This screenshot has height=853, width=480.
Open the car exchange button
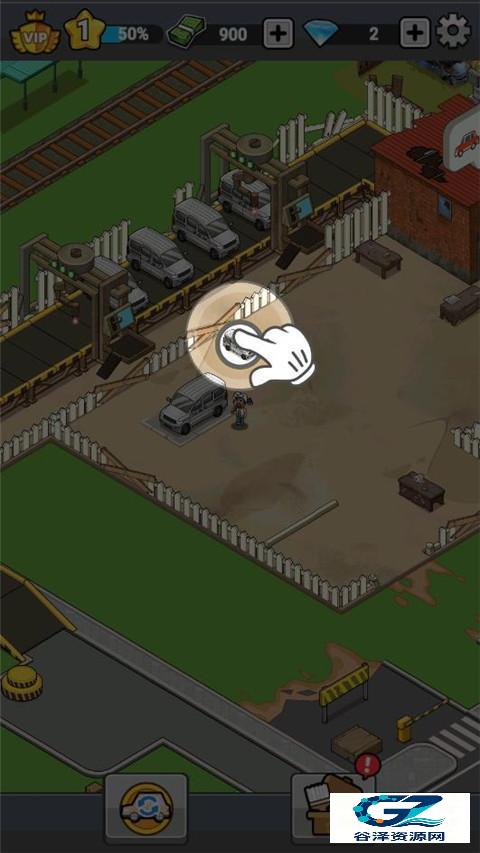(x=146, y=809)
